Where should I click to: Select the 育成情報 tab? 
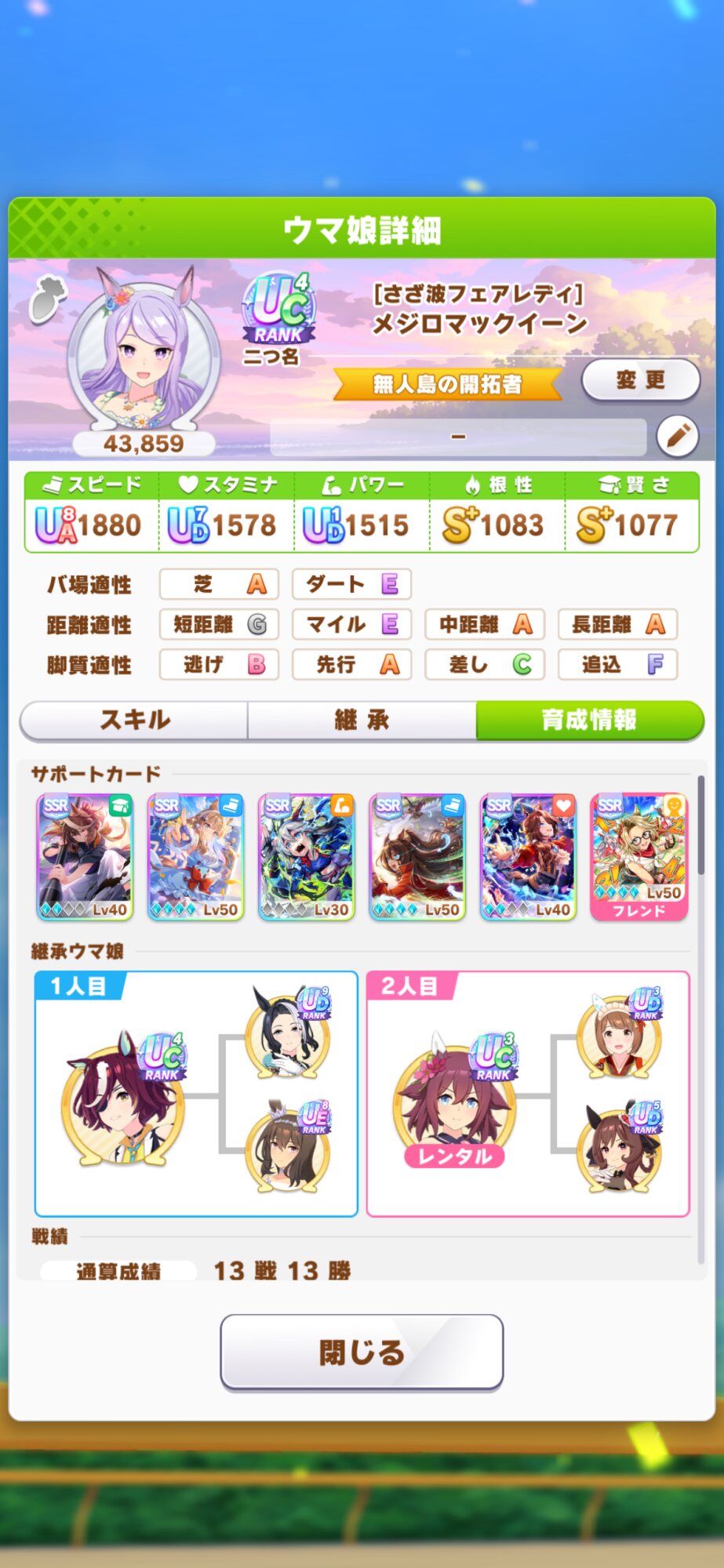click(x=589, y=720)
